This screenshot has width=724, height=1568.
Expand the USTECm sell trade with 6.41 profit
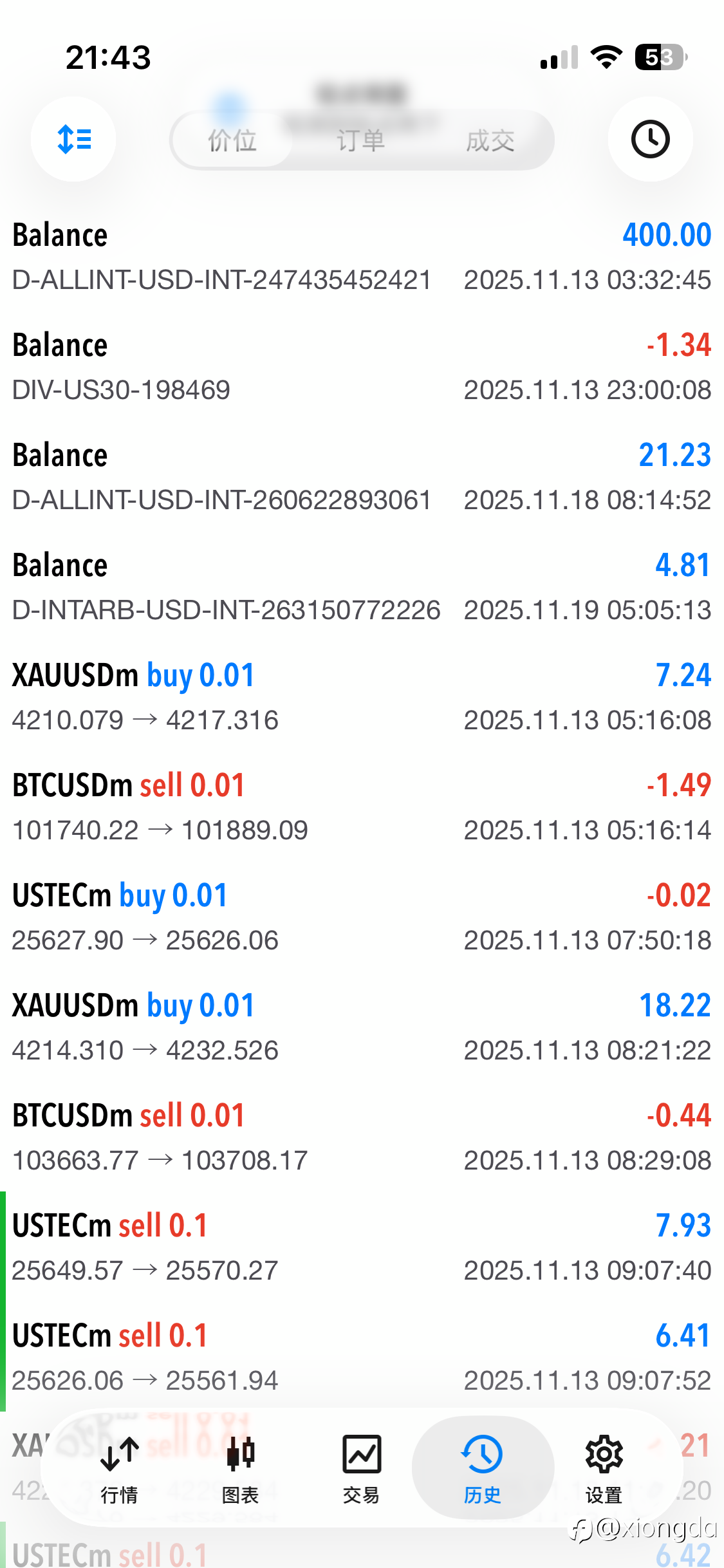point(362,1358)
